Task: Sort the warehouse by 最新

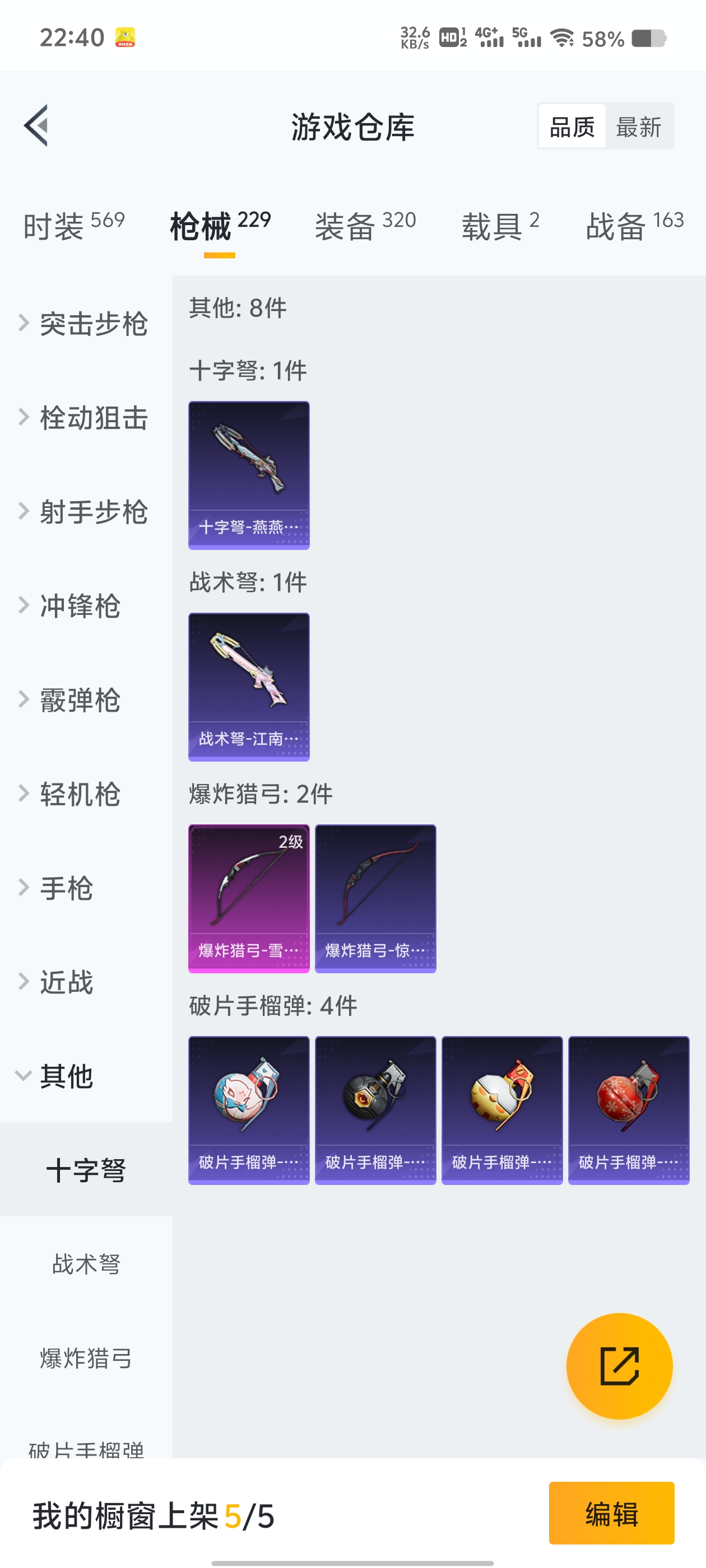Action: tap(638, 127)
